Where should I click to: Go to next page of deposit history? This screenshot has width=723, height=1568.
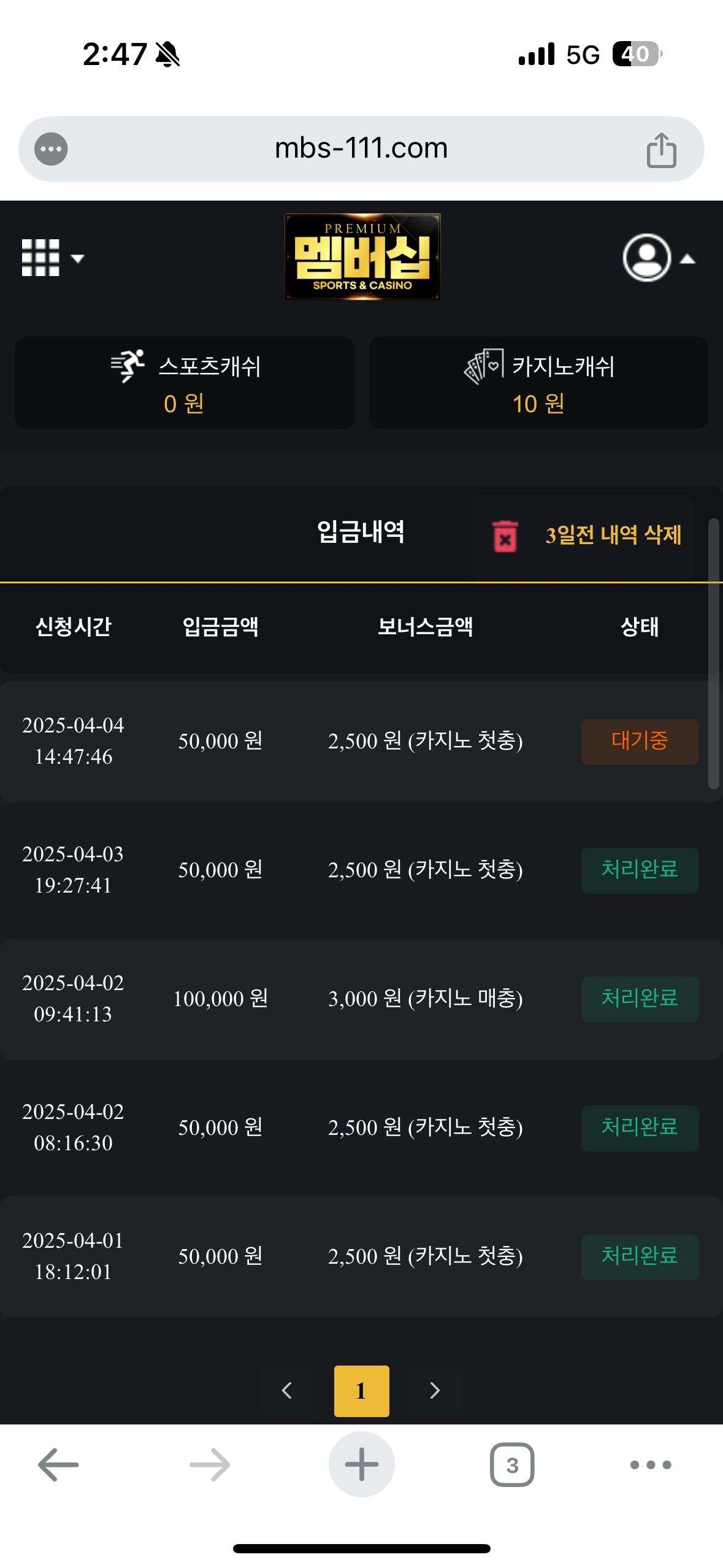pyautogui.click(x=435, y=1390)
